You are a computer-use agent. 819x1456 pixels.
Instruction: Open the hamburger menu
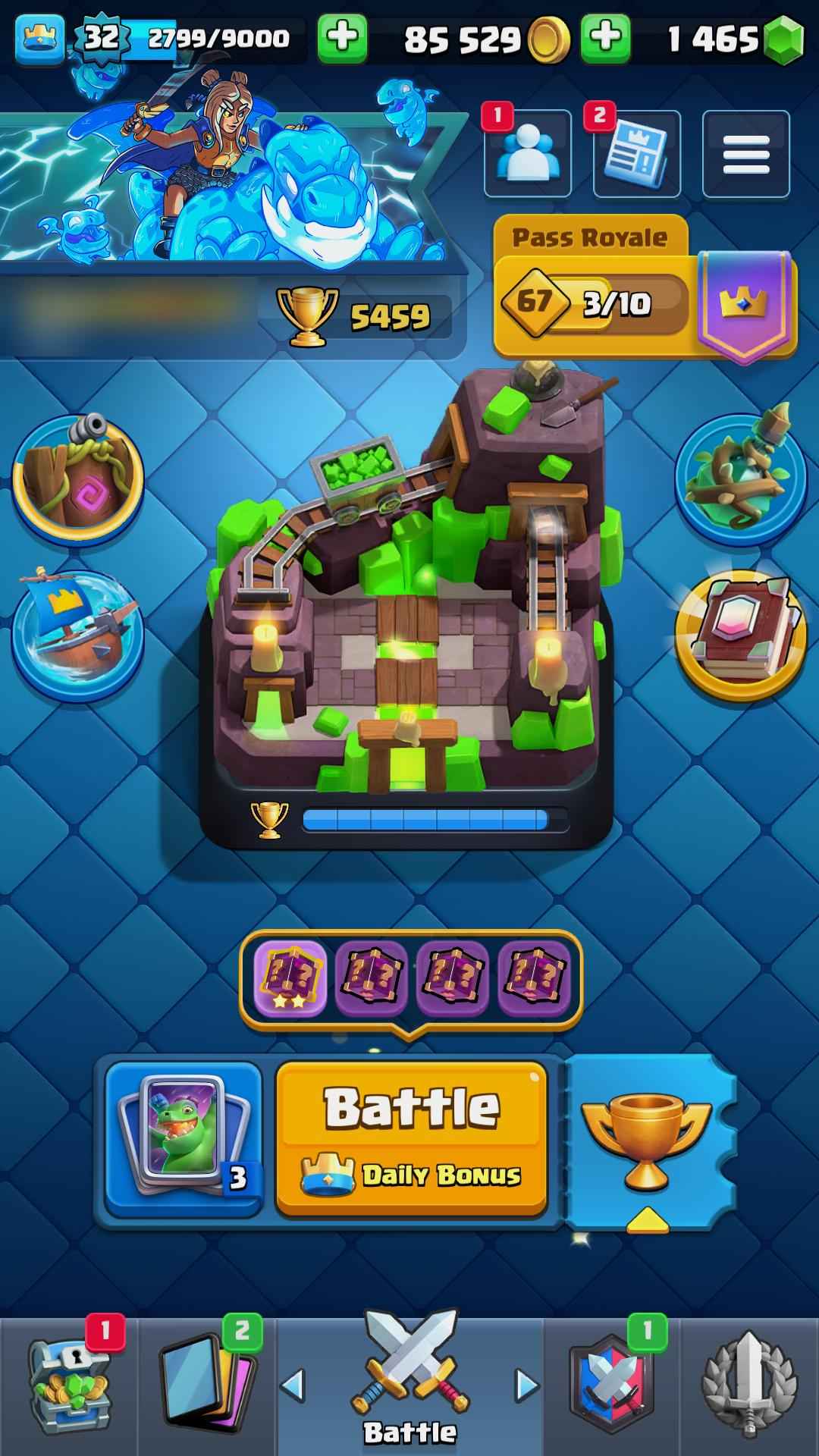tap(745, 154)
